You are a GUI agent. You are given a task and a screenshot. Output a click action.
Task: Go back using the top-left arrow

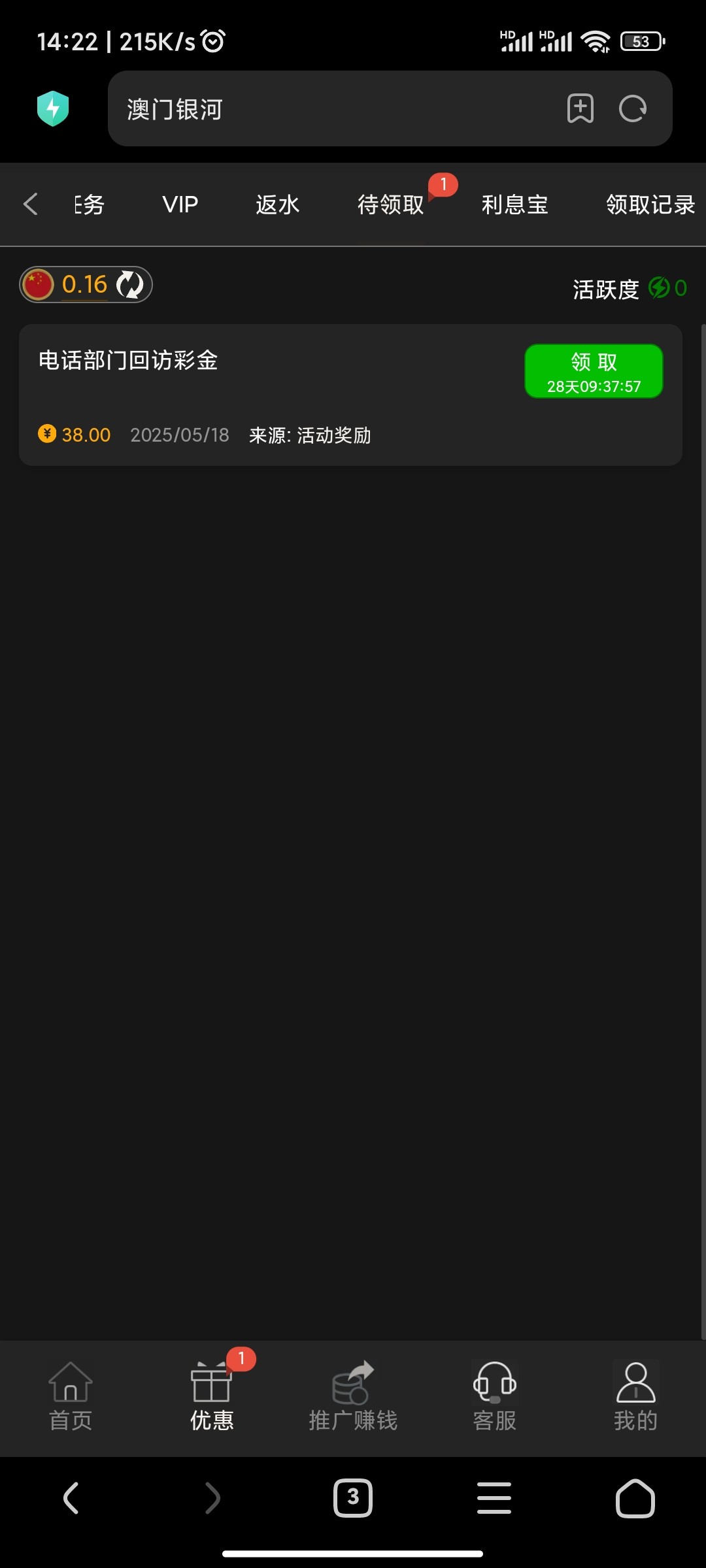tap(30, 204)
